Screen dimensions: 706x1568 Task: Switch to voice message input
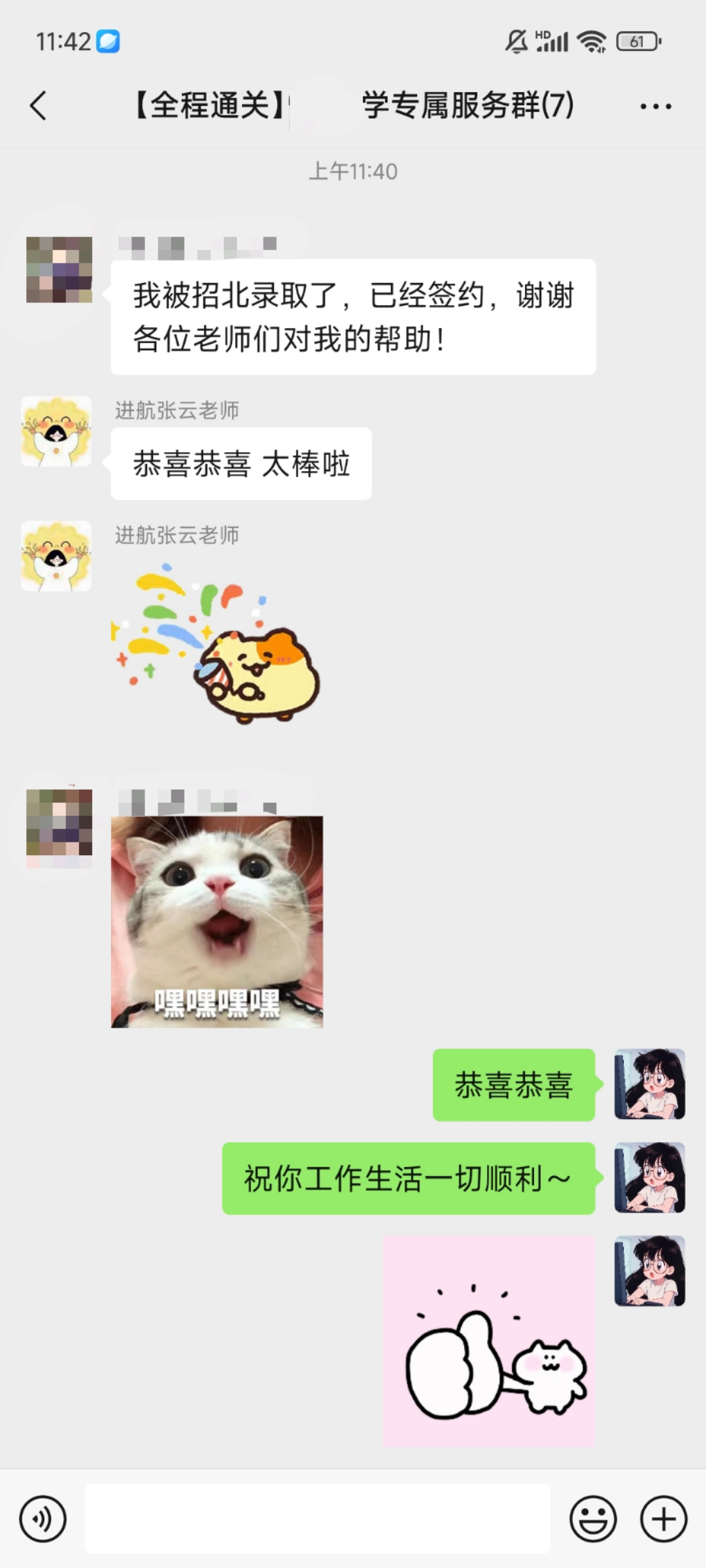click(x=43, y=1518)
